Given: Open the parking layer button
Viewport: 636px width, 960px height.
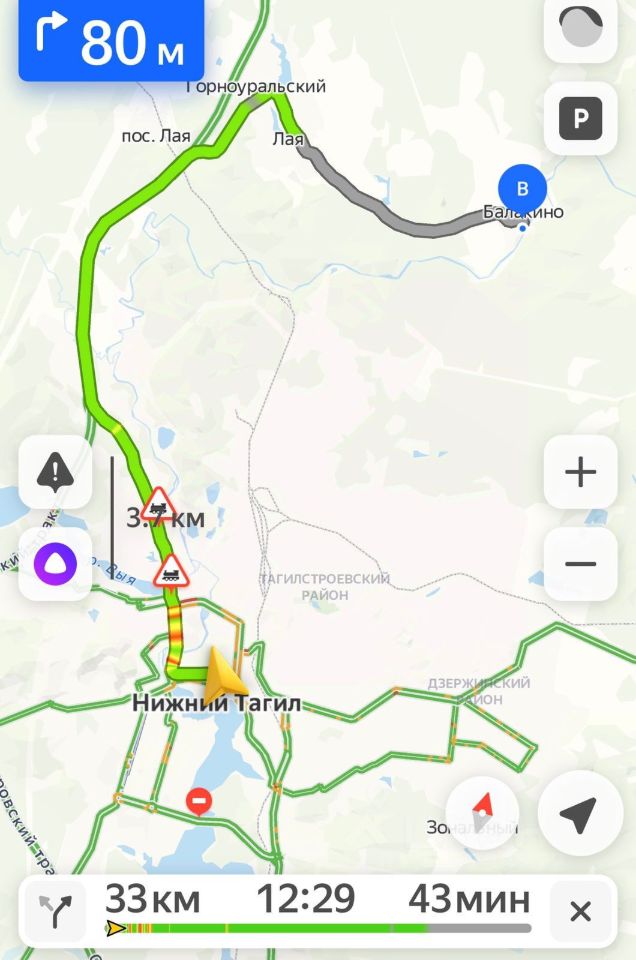Looking at the screenshot, I should point(580,120).
